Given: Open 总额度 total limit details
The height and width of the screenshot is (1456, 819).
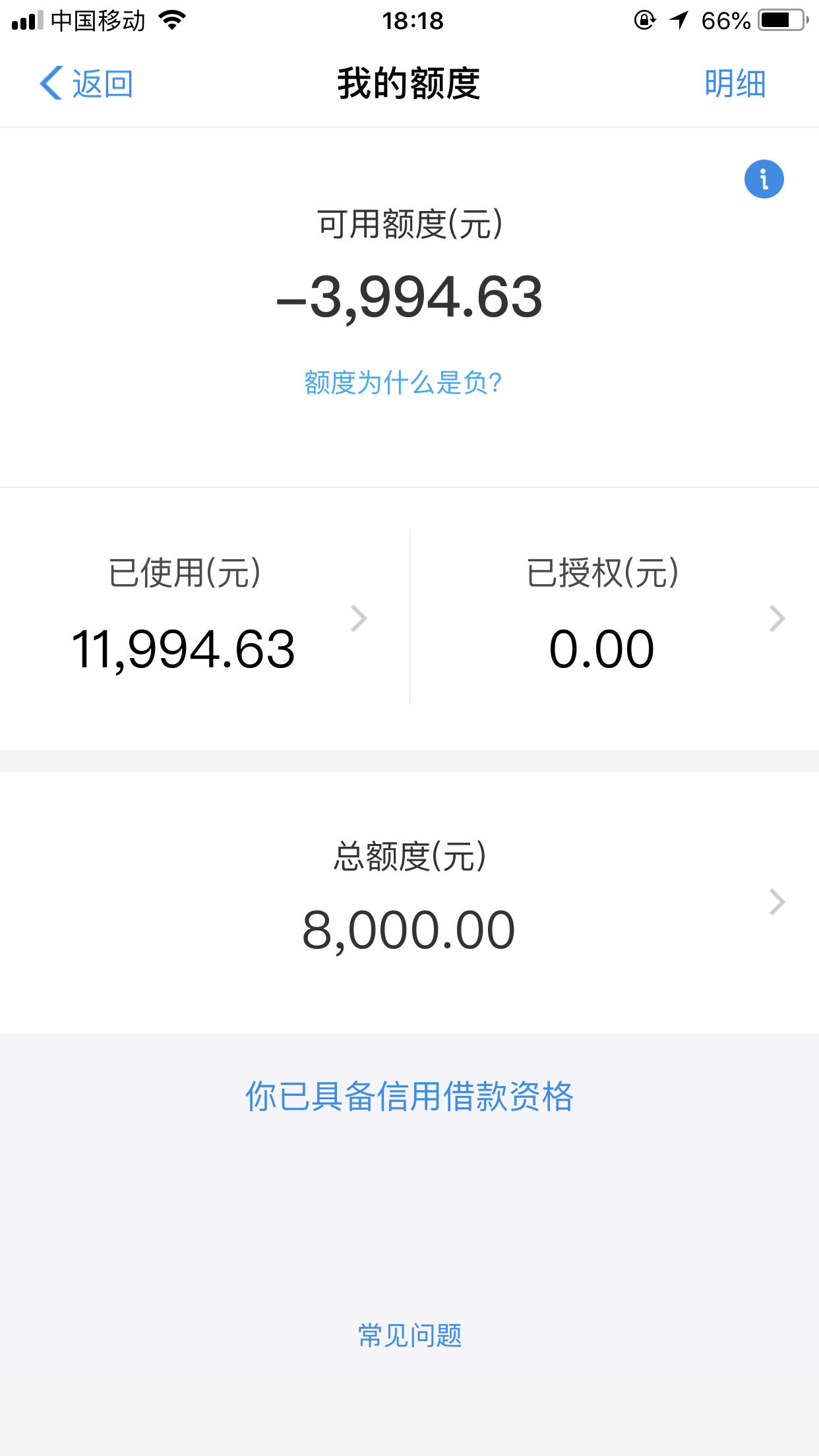Looking at the screenshot, I should 409,902.
